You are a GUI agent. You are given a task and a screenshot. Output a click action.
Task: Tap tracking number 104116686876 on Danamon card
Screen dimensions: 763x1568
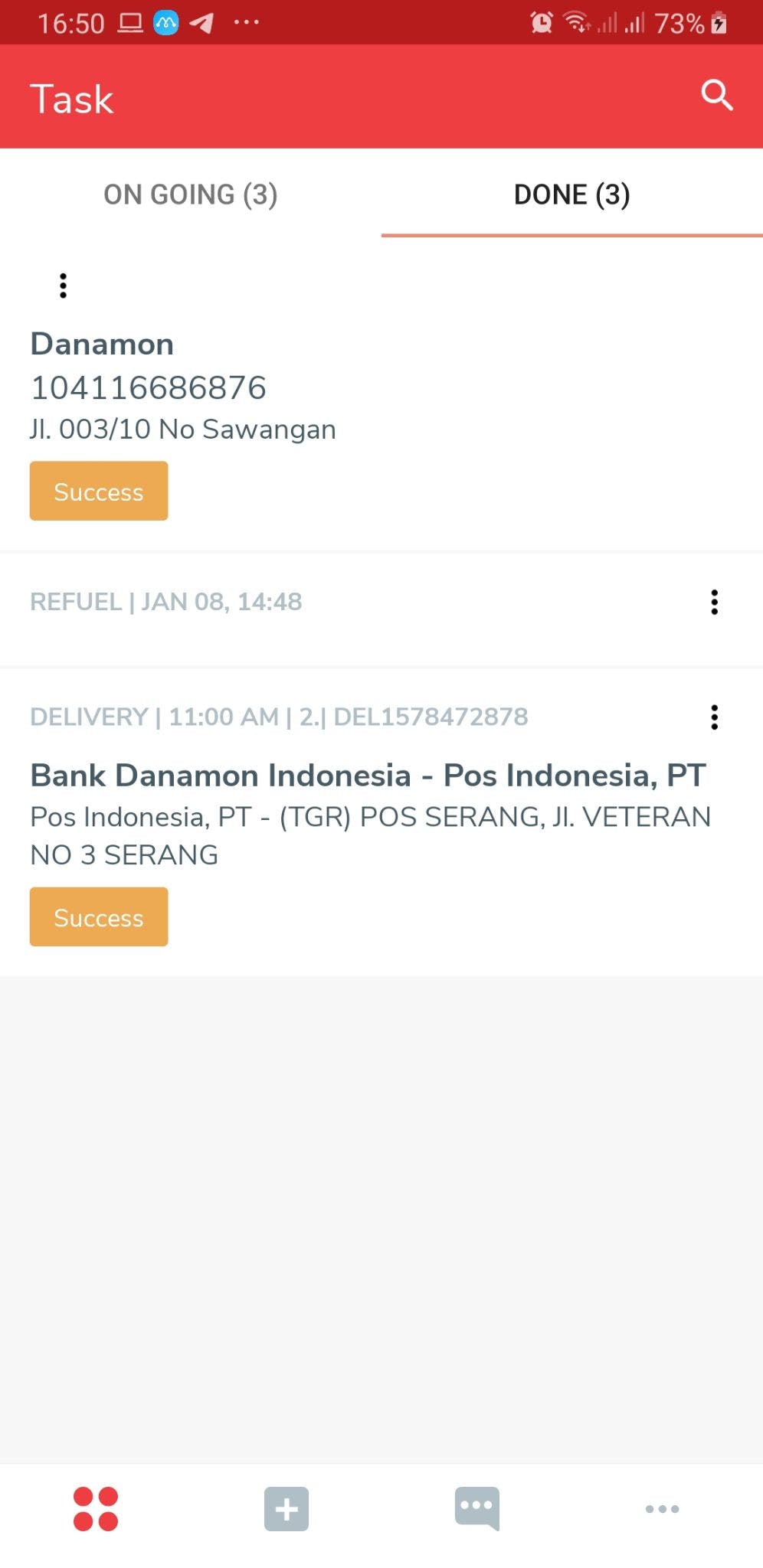click(x=149, y=387)
